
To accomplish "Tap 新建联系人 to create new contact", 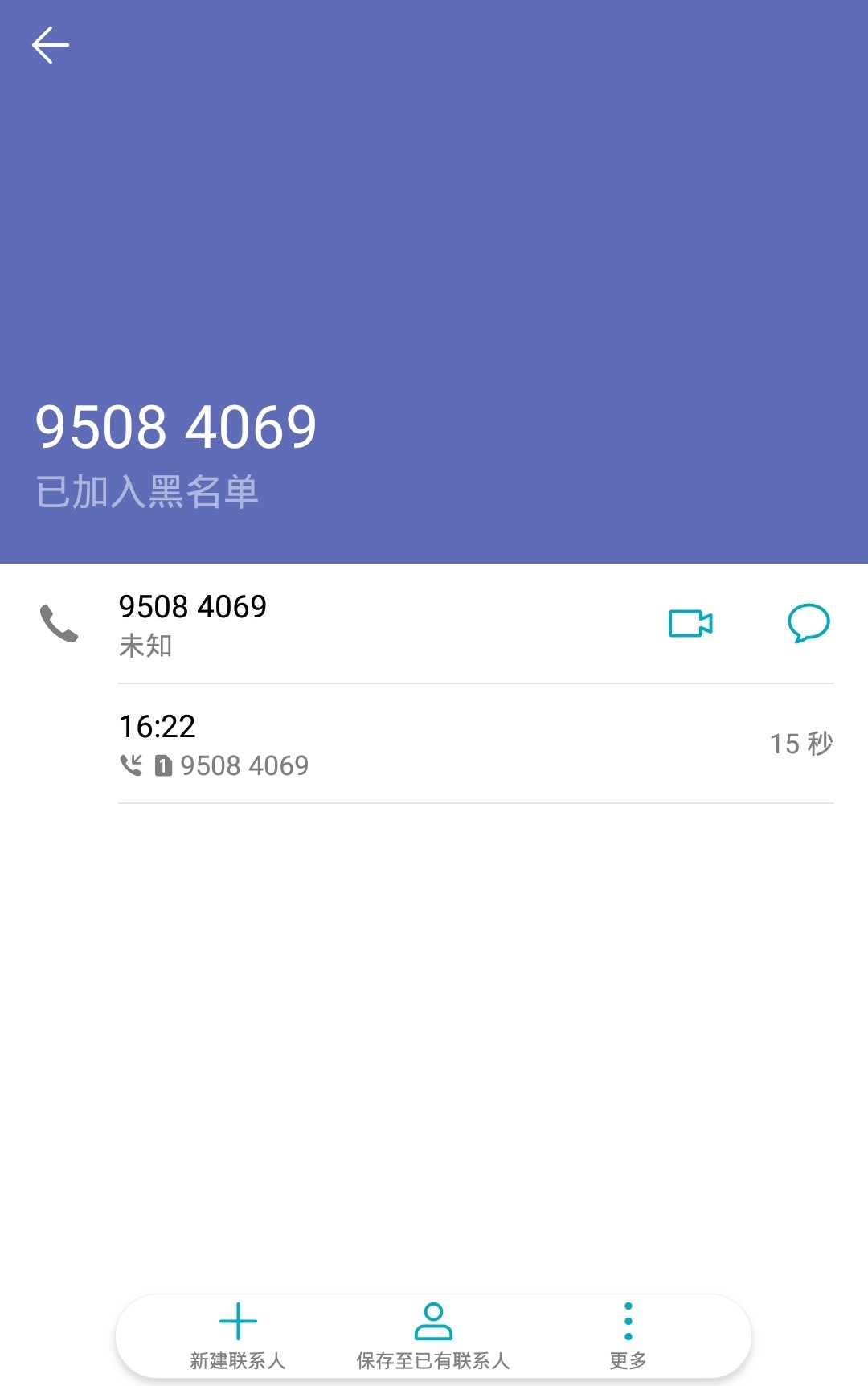I will [x=238, y=1336].
